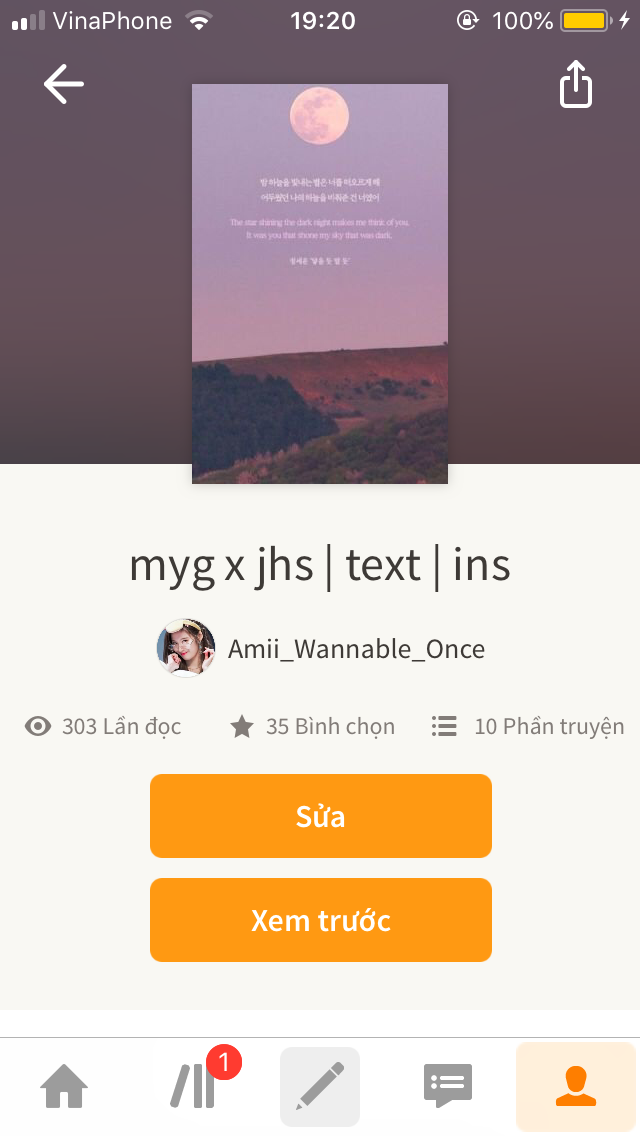Viewport: 640px width, 1136px height.
Task: Tap the Sửa button
Action: [320, 816]
